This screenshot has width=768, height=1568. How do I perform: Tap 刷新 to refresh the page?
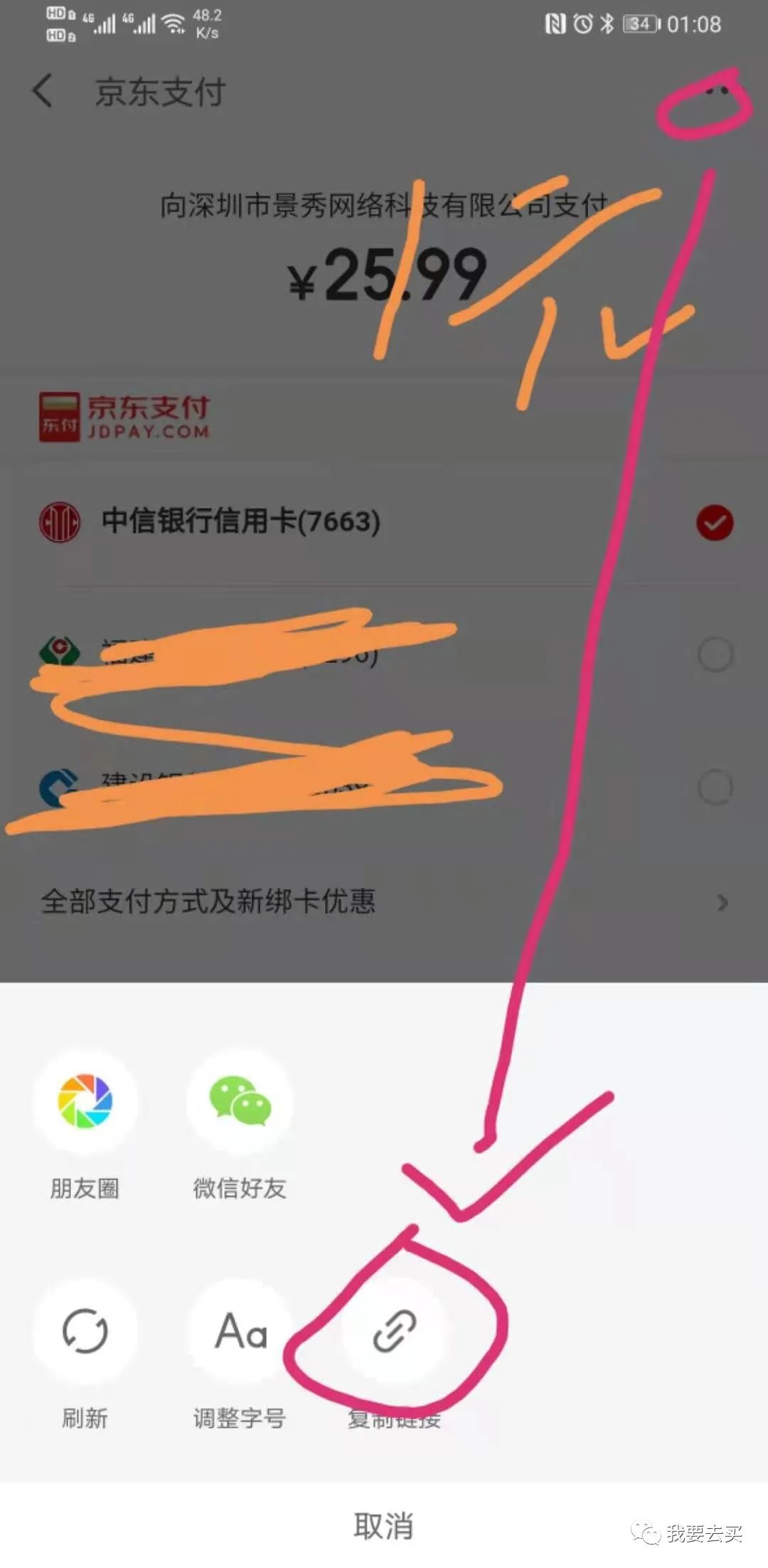pos(85,1331)
